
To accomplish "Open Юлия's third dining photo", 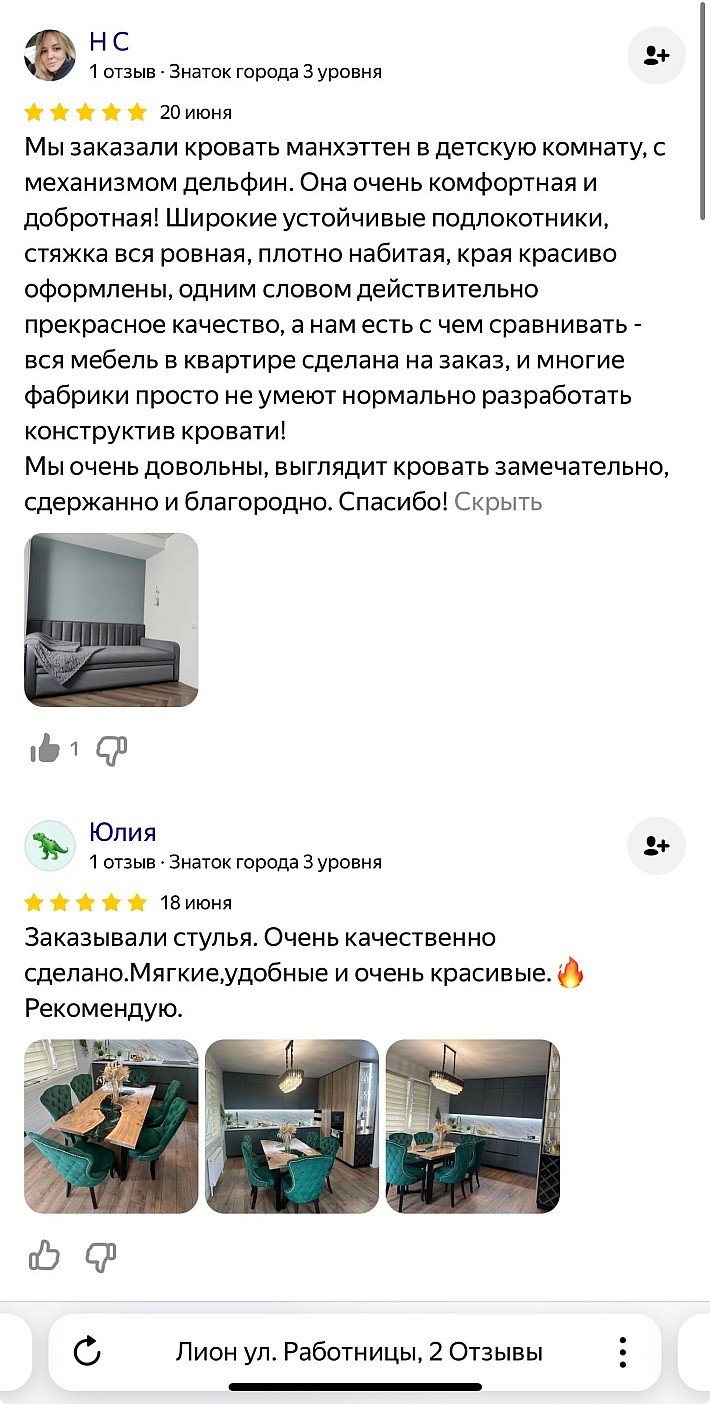I will [x=473, y=1126].
